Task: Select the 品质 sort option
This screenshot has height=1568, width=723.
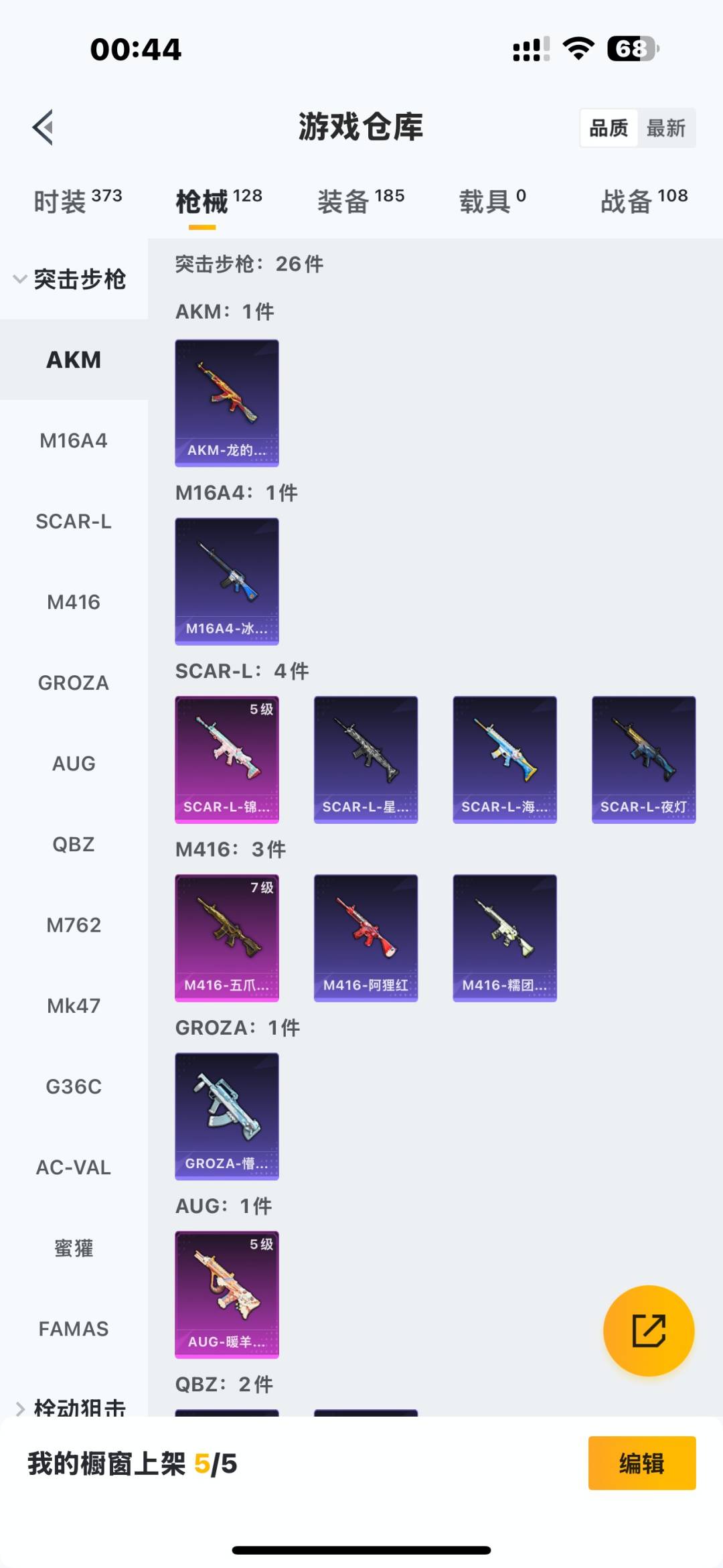Action: 609,128
